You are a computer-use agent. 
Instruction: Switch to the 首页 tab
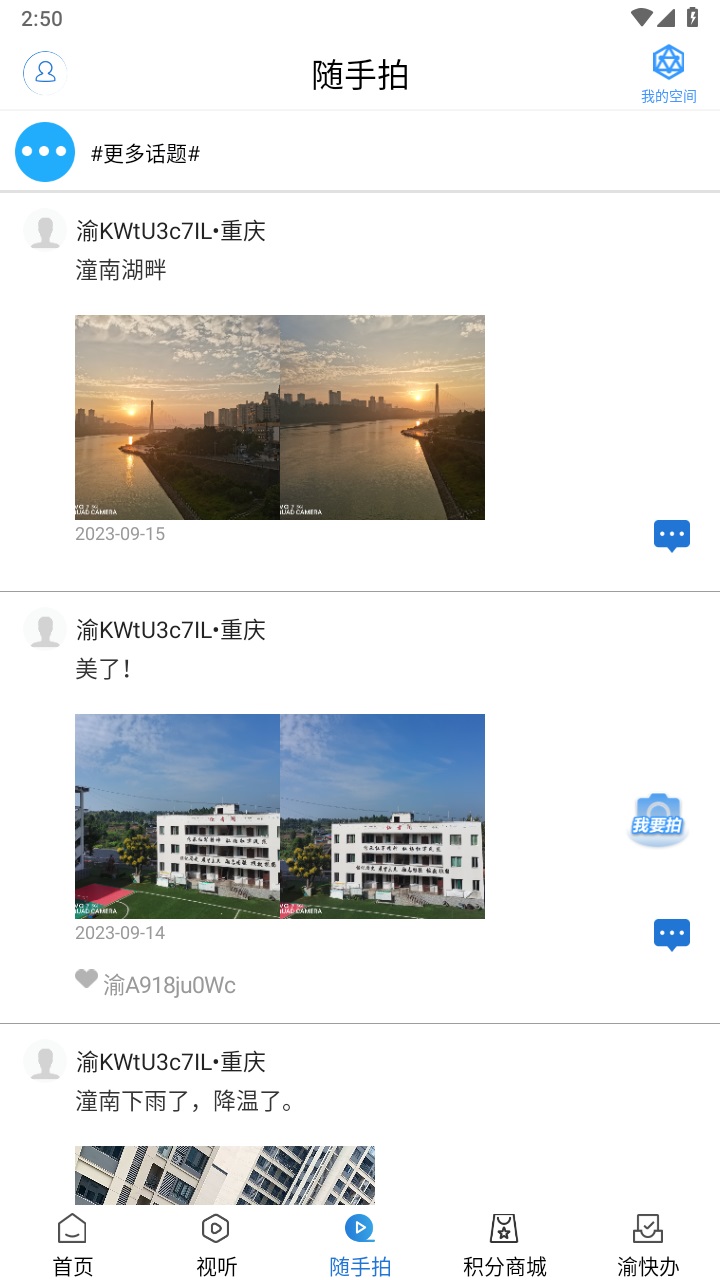72,1240
